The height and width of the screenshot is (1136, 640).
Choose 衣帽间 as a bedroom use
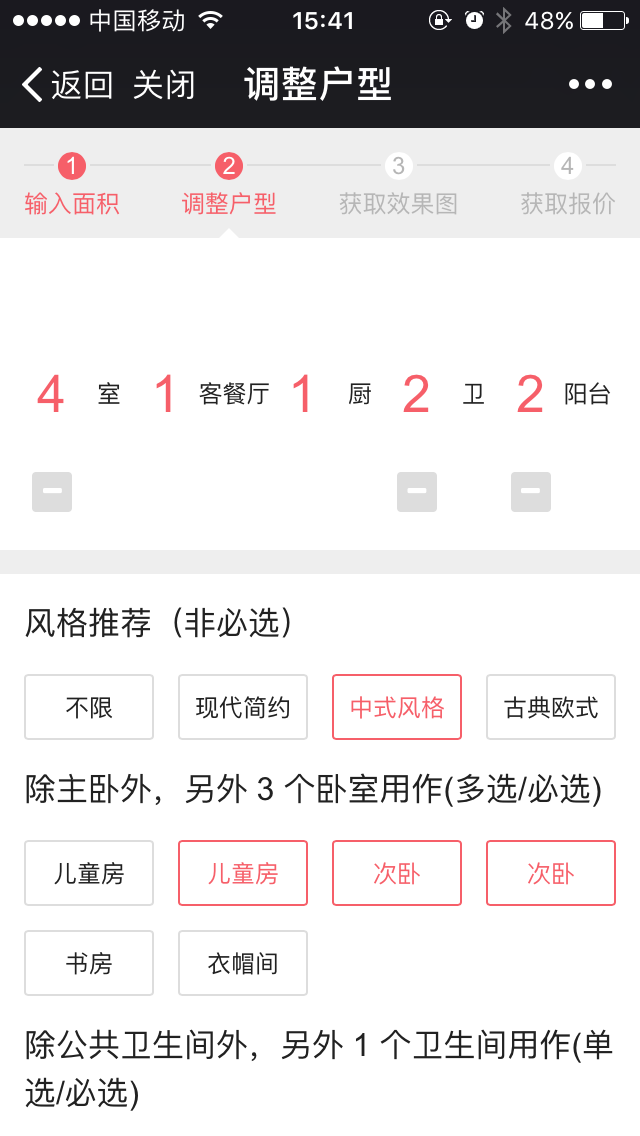coord(243,963)
